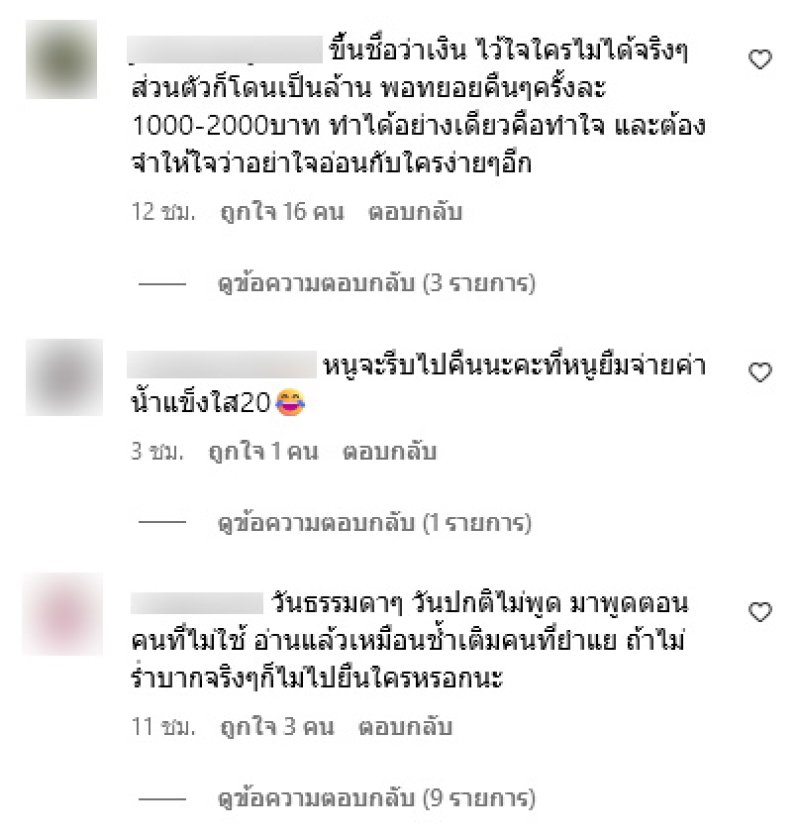
Task: Reply to the comment posted 3 ชม. ago
Action: (x=390, y=451)
